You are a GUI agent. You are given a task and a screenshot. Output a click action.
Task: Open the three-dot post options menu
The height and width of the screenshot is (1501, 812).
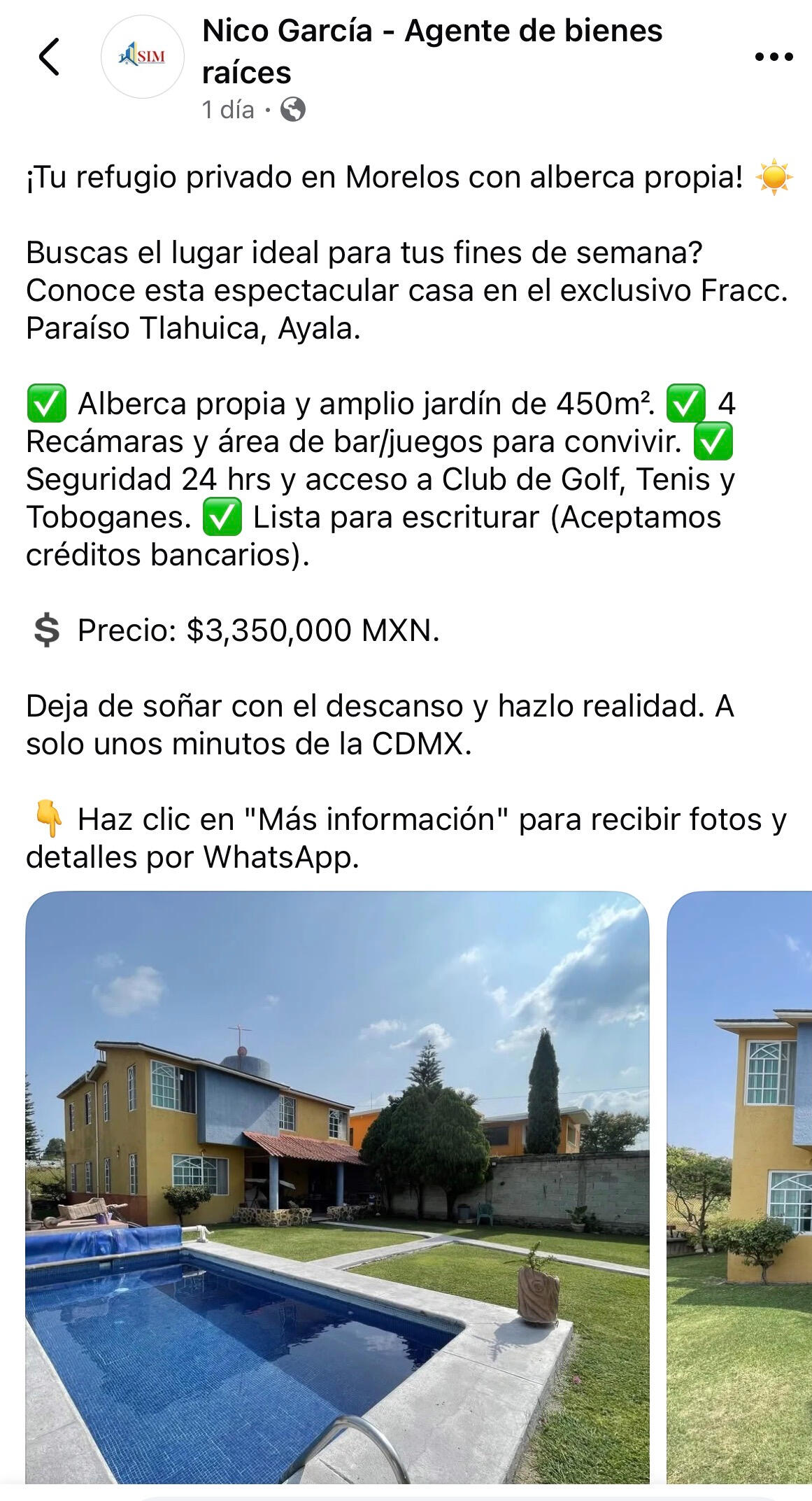click(774, 57)
